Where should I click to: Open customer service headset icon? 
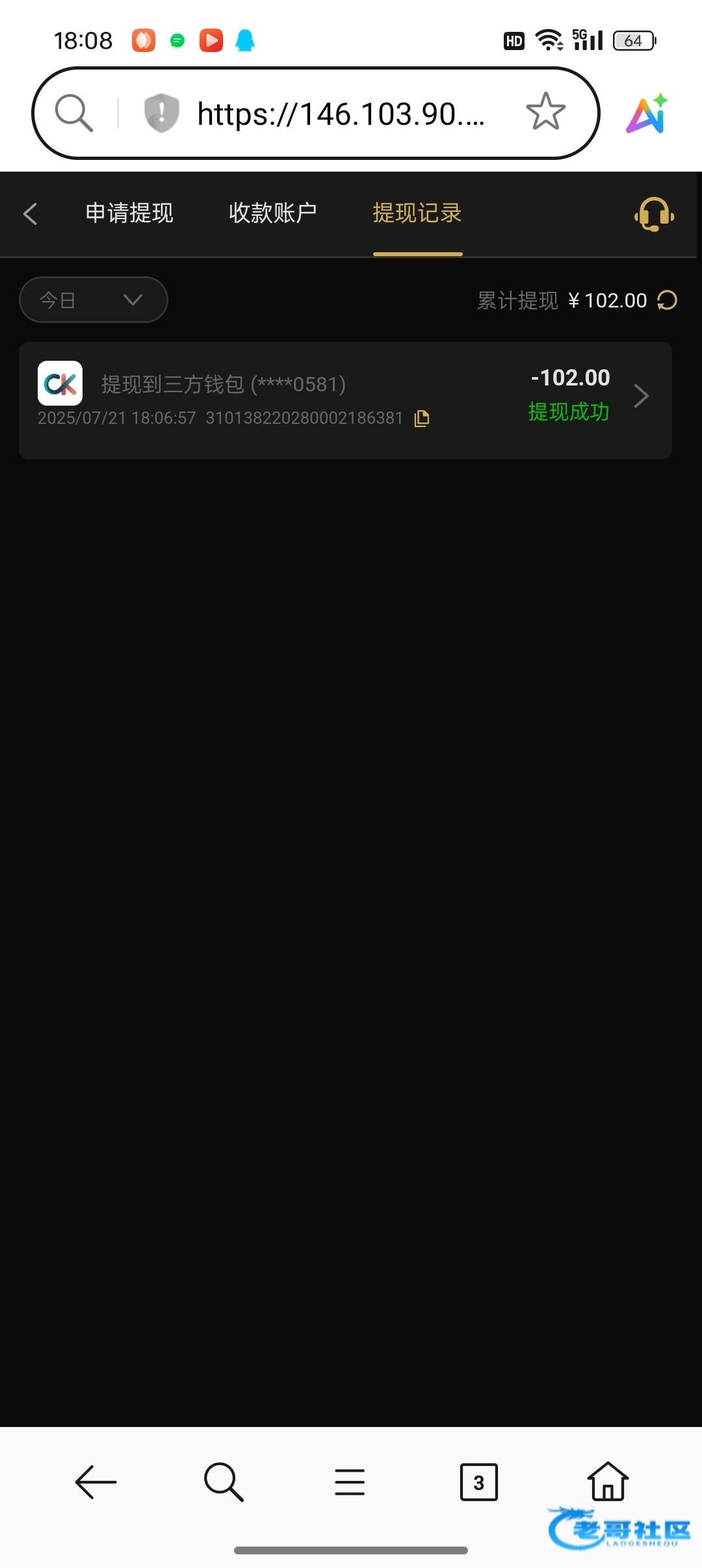(x=654, y=214)
